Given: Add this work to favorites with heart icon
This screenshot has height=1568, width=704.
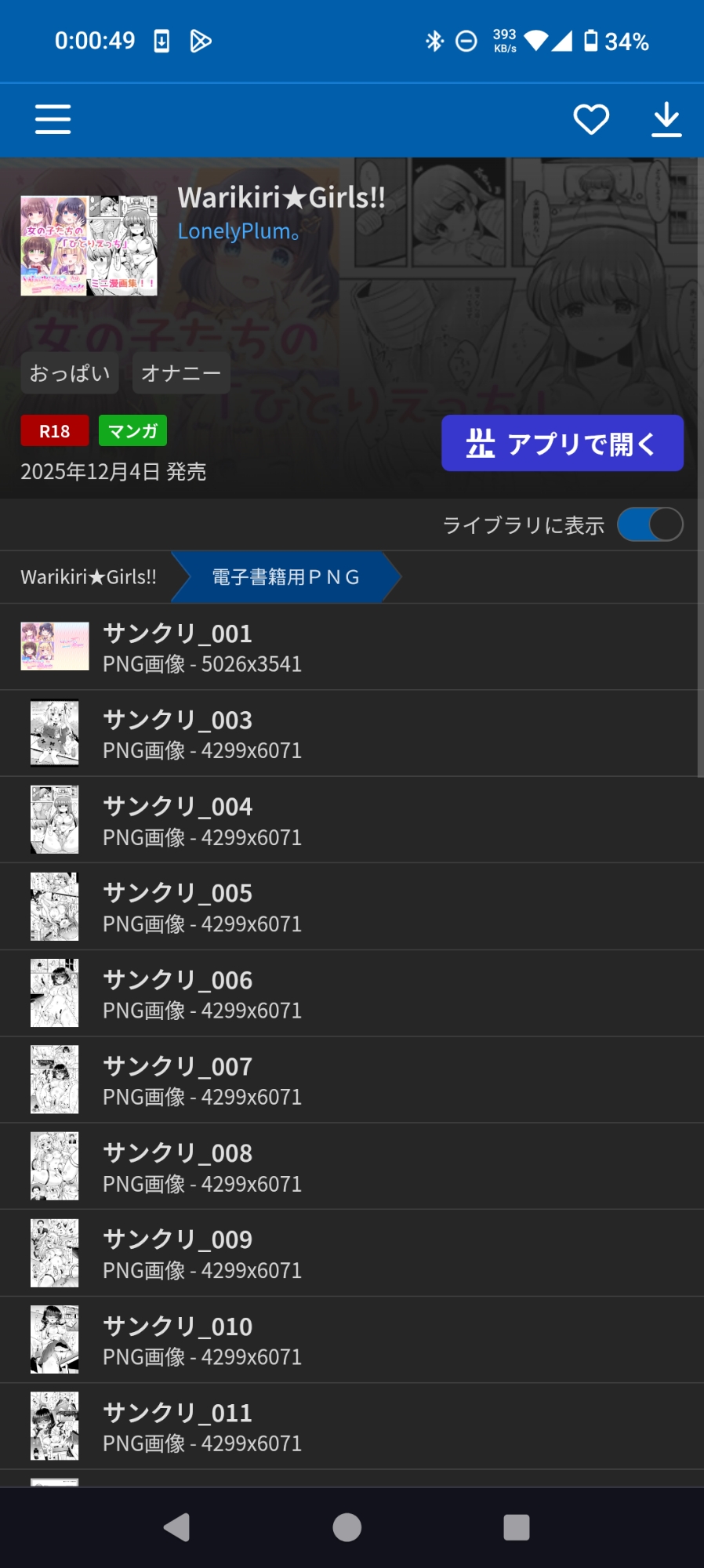Looking at the screenshot, I should (591, 119).
